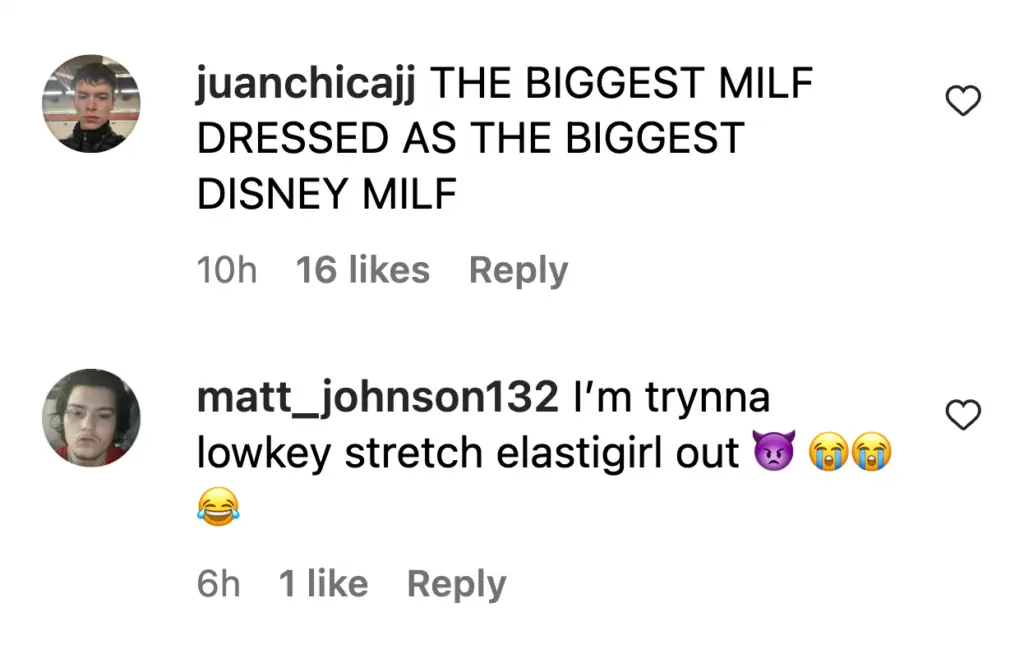The image size is (1024, 672).
Task: Open matt_johnson132's profile picture
Action: (x=91, y=417)
